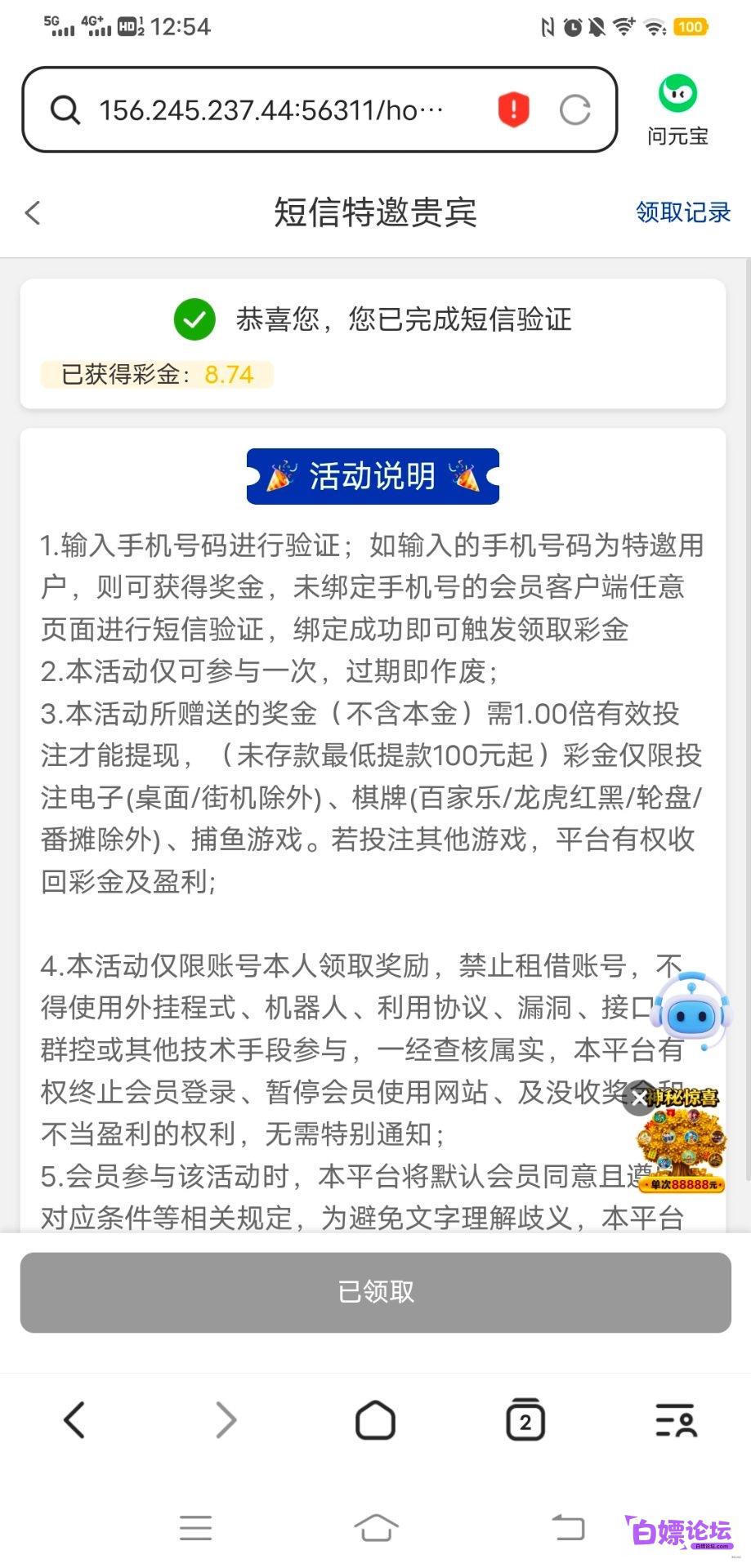The height and width of the screenshot is (1568, 751).
Task: Open the 问元宝 assistant
Action: [x=677, y=109]
